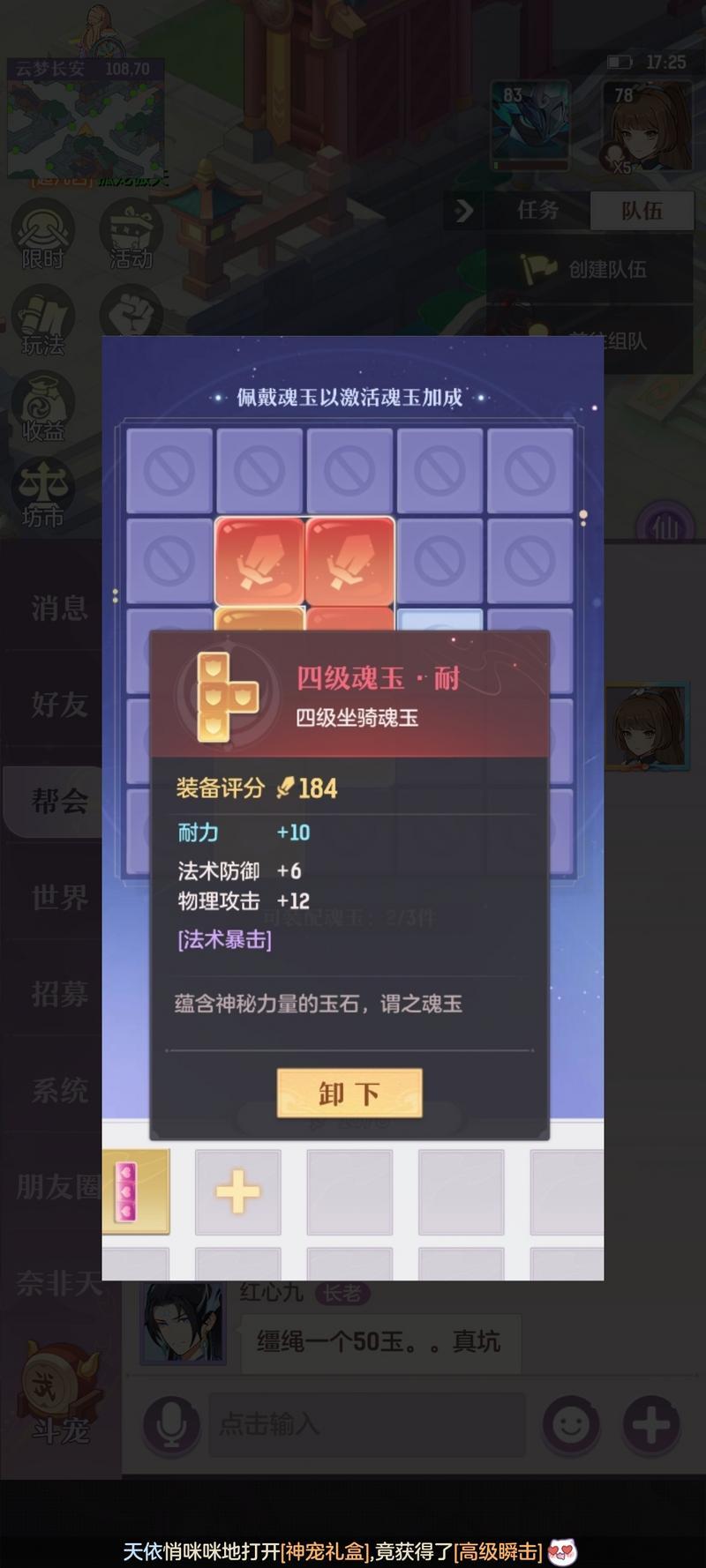Open the 朋友圈 tab
Image resolution: width=706 pixels, height=1568 pixels.
(58, 1187)
